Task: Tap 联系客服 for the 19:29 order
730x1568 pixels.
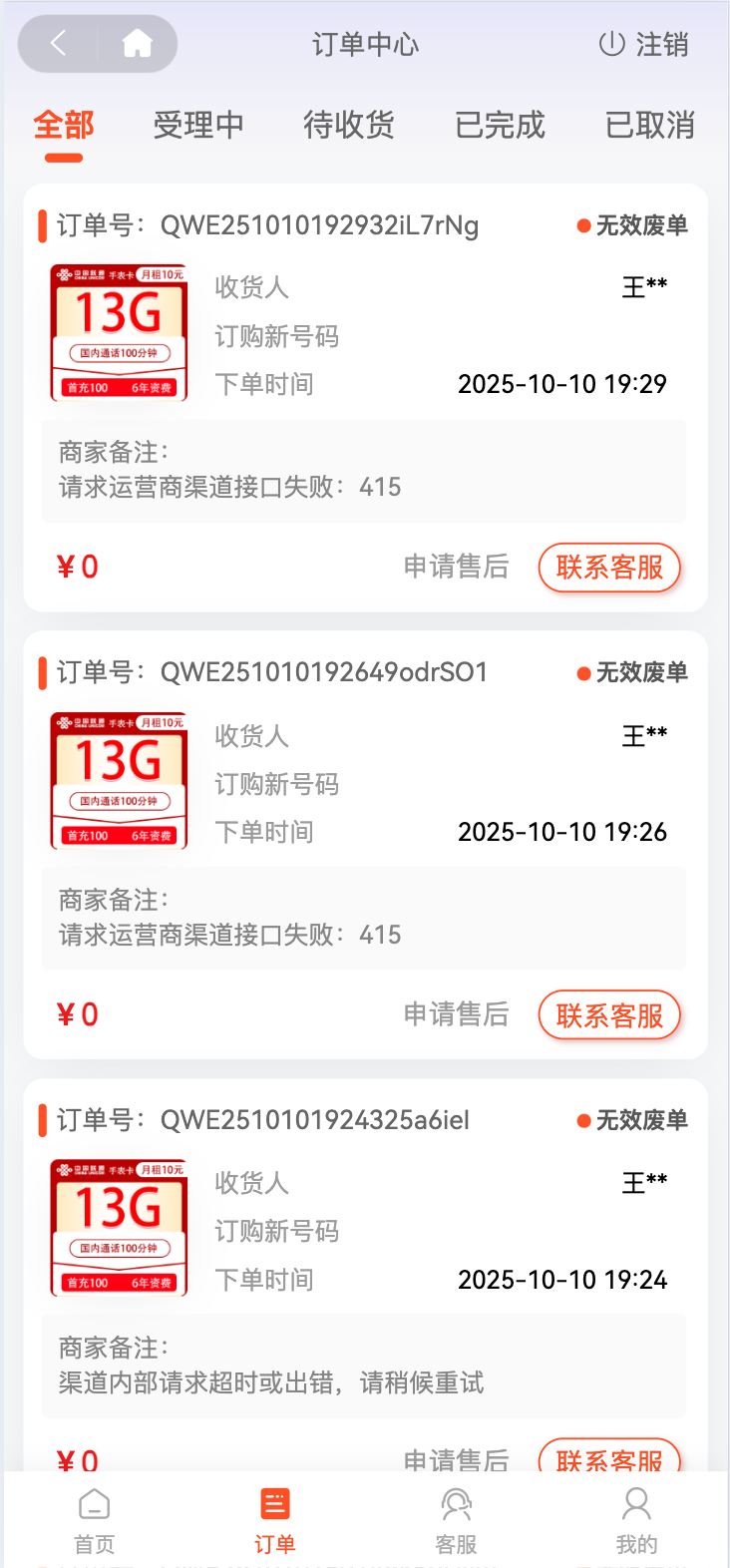Action: (x=609, y=568)
